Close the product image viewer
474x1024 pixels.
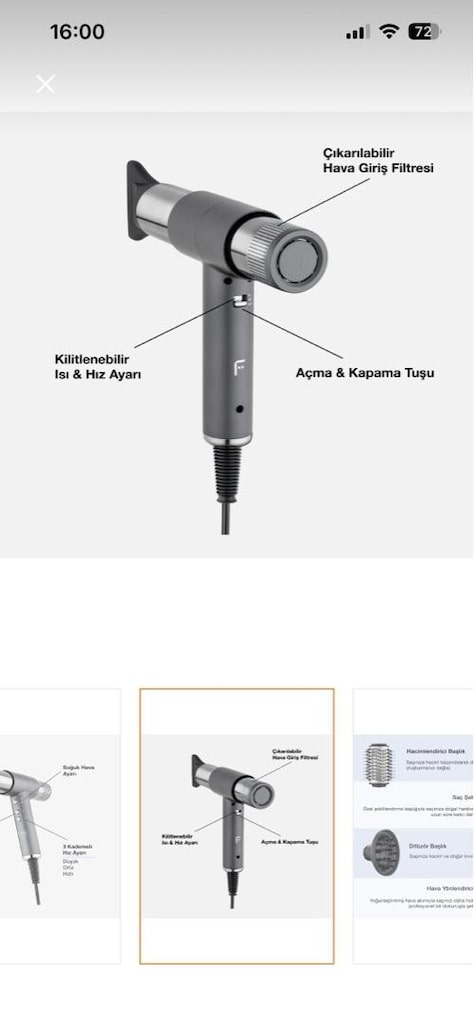[x=46, y=84]
